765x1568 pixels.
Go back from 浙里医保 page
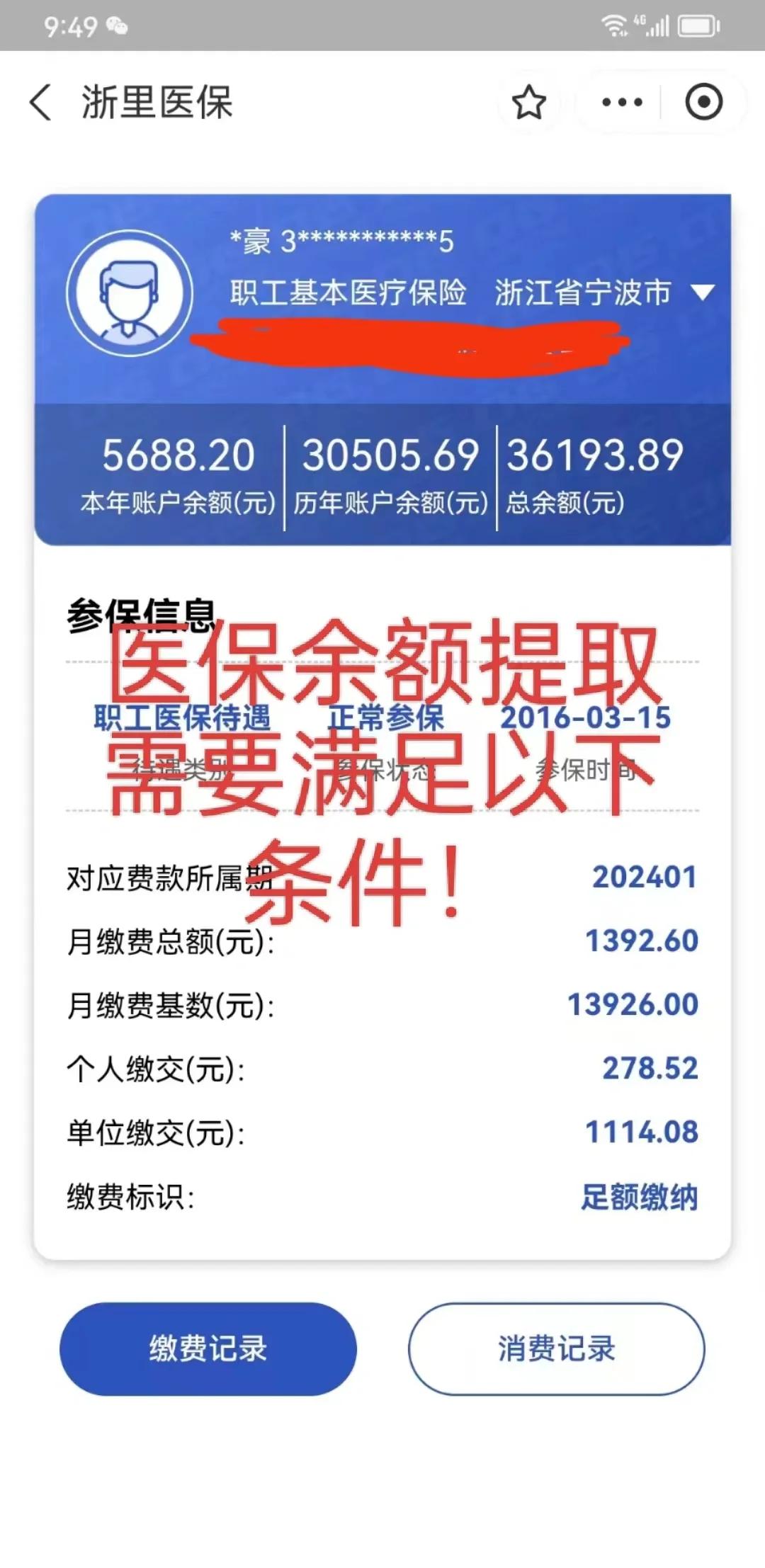[x=41, y=103]
